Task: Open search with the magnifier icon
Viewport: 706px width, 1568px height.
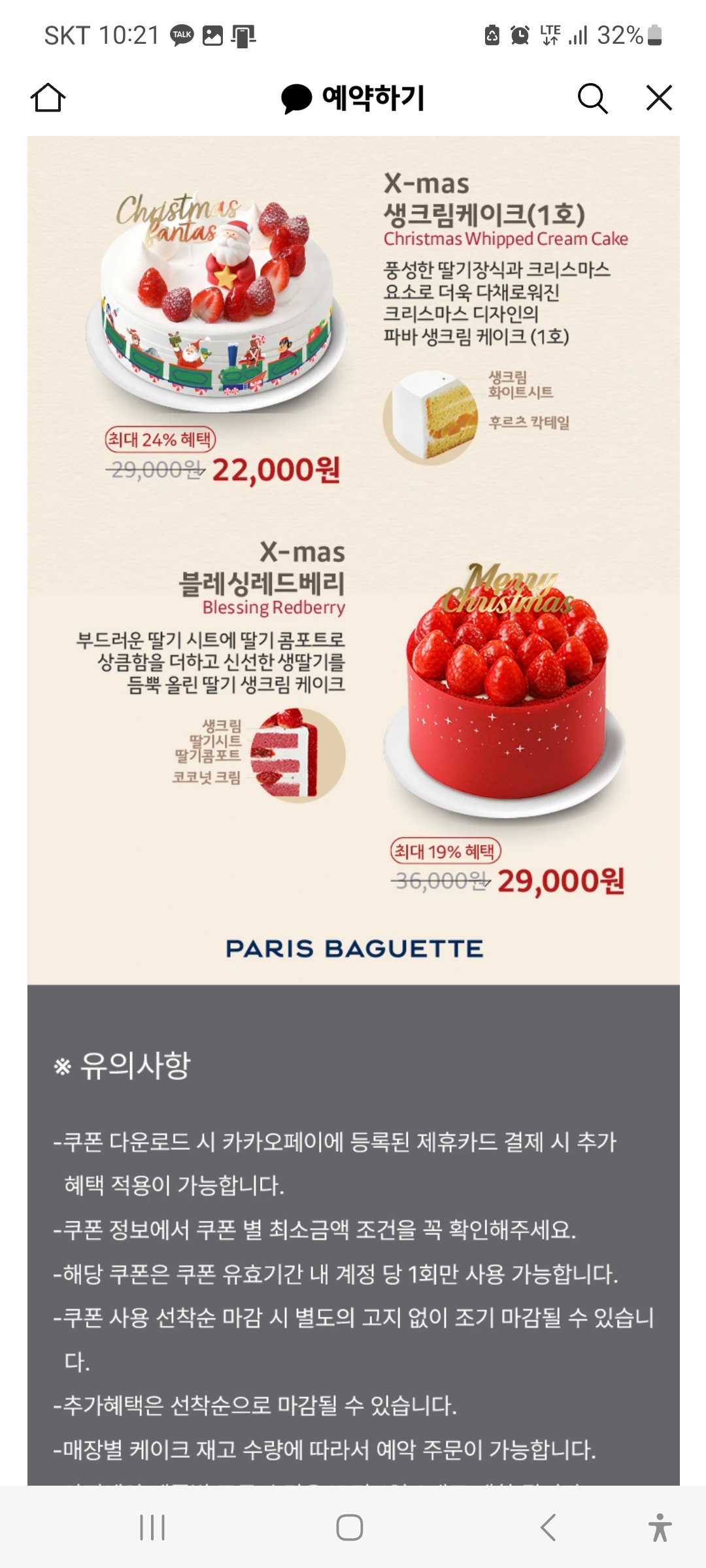Action: [592, 98]
